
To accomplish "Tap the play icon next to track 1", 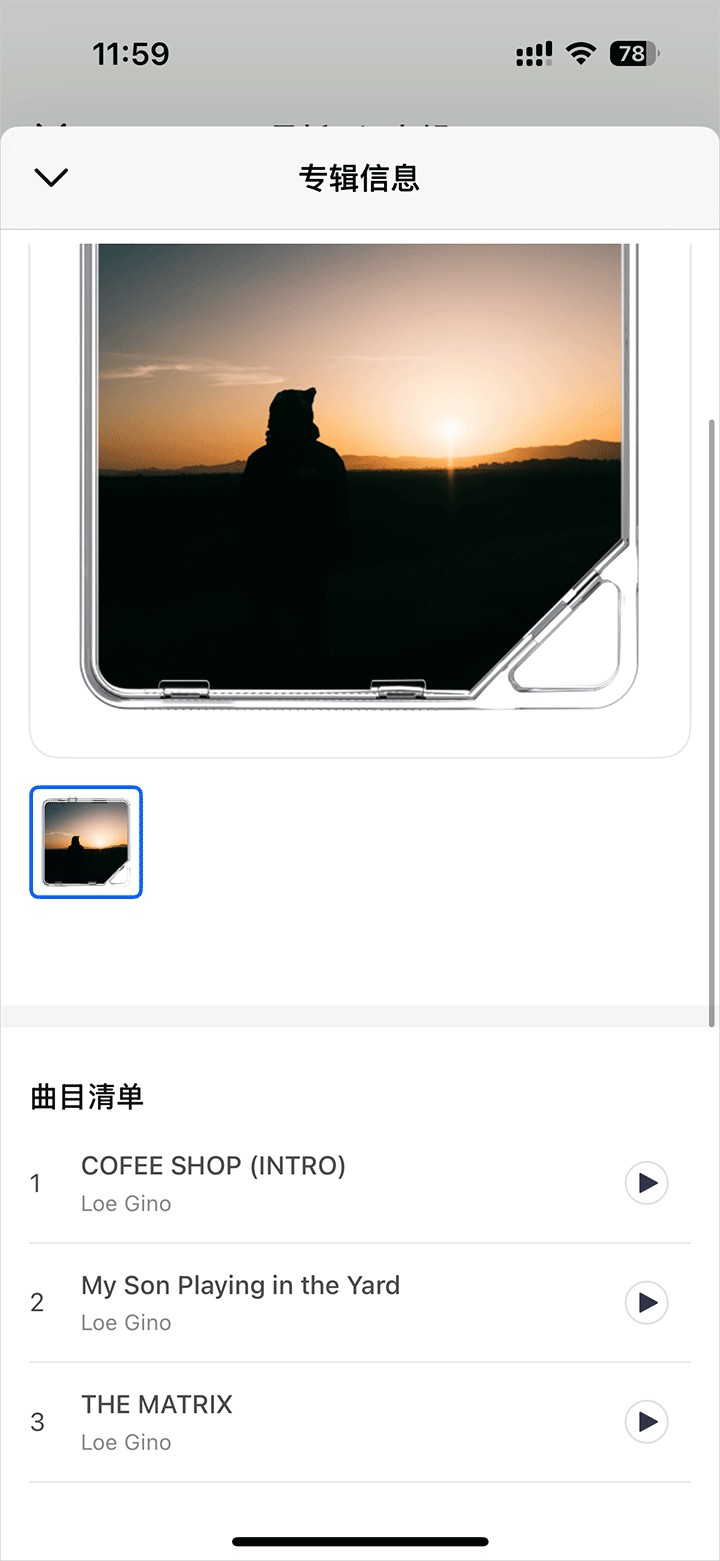I will (646, 1183).
